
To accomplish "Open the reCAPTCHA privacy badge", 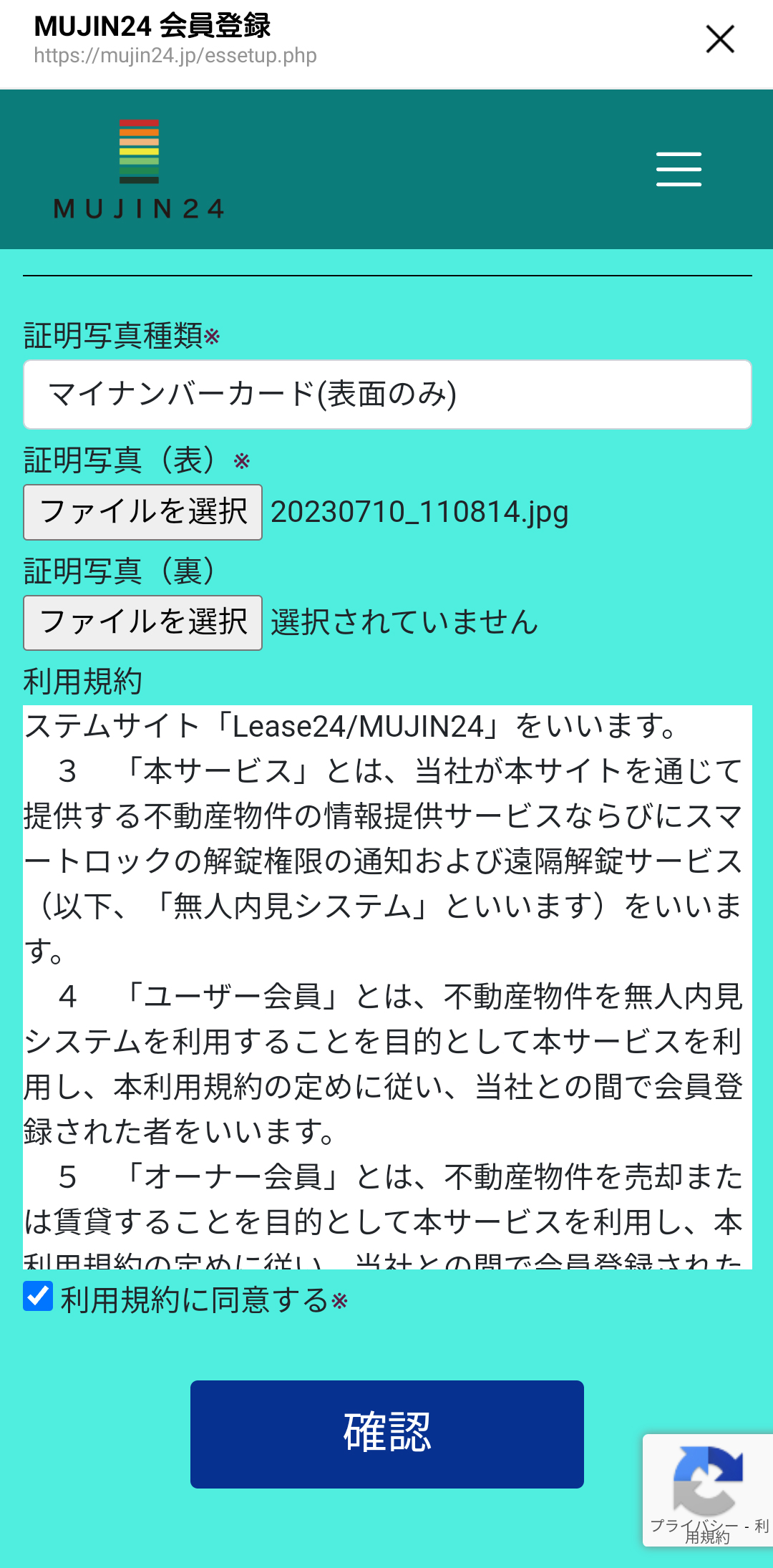I will click(x=707, y=1490).
